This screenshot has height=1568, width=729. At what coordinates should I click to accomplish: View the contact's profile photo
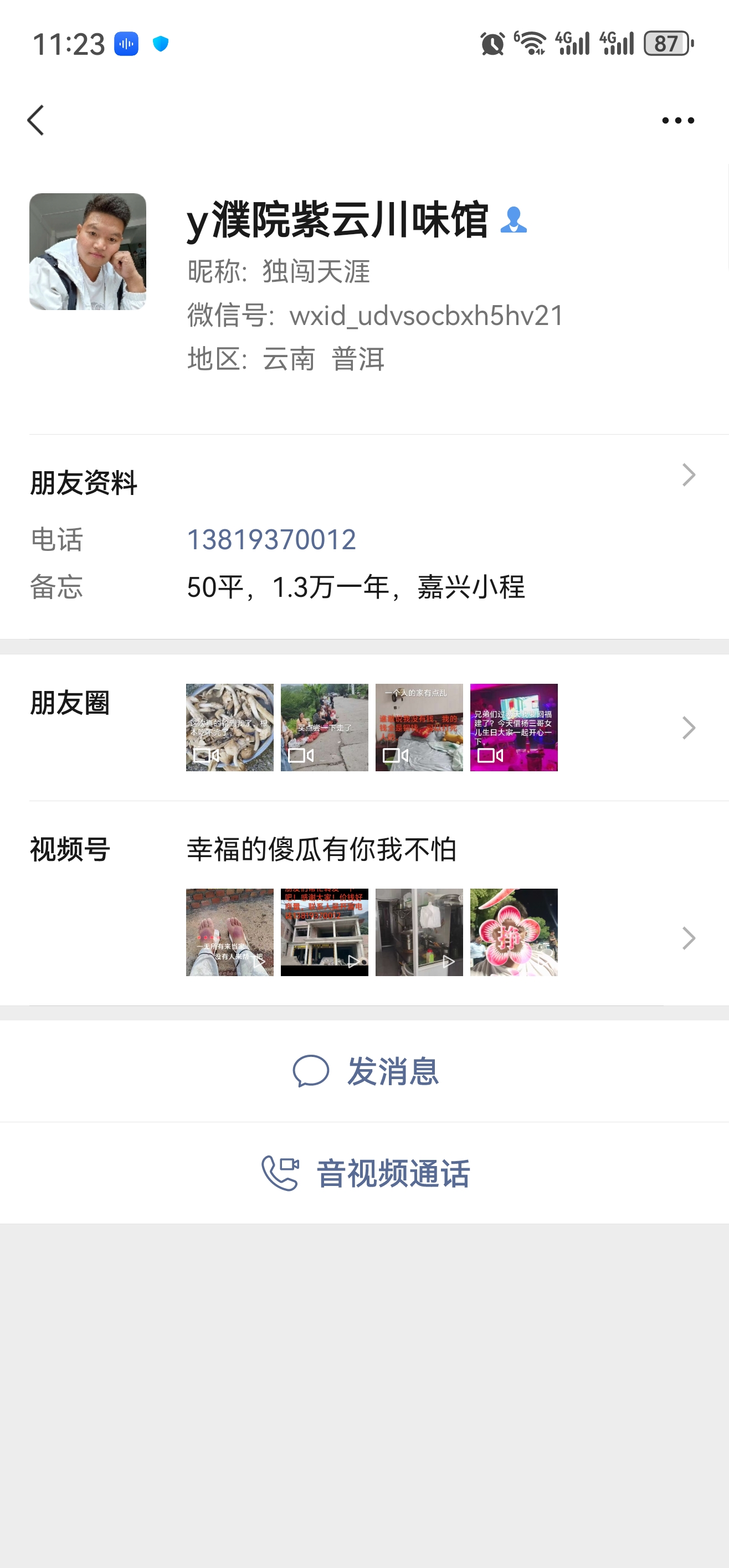(x=88, y=251)
